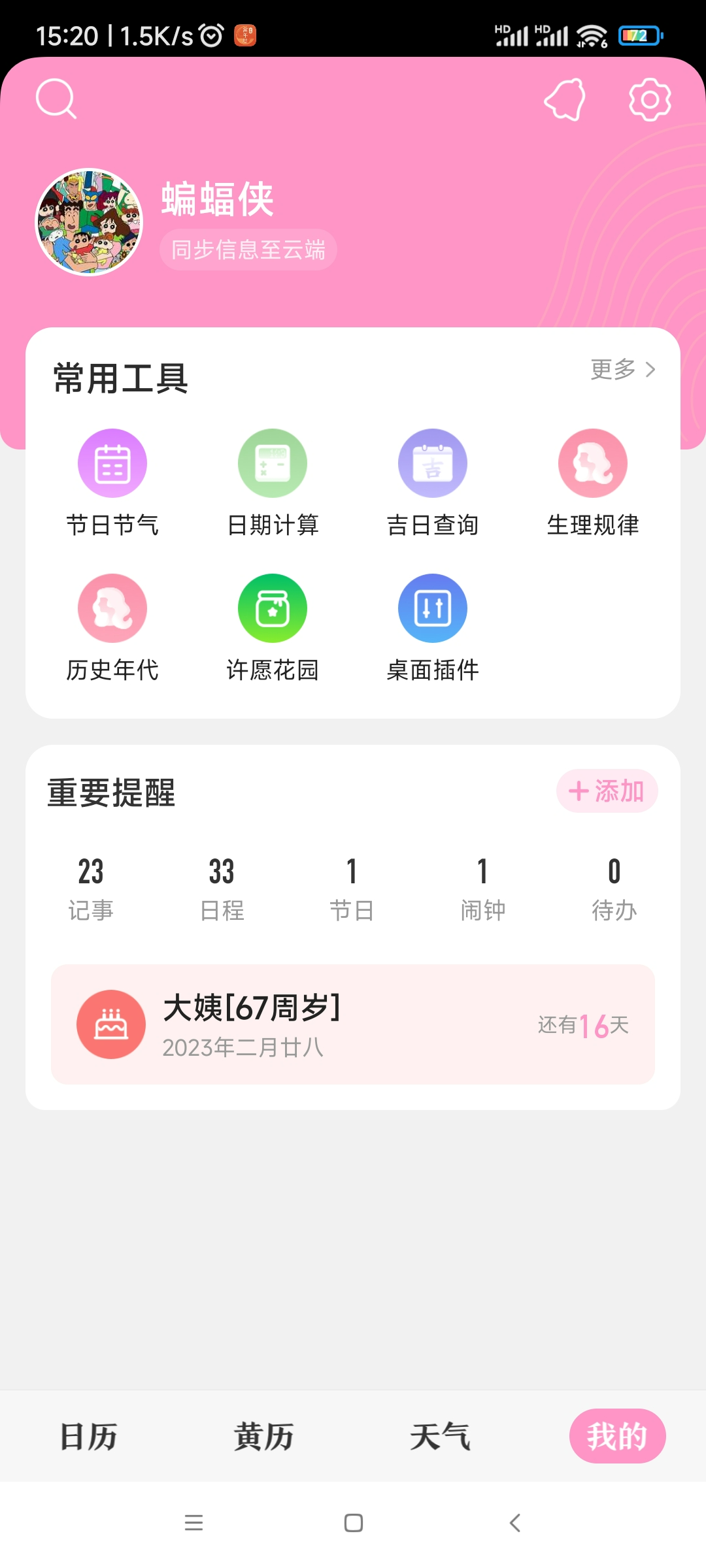
Task: Go to the 天气 tab
Action: pos(440,1436)
